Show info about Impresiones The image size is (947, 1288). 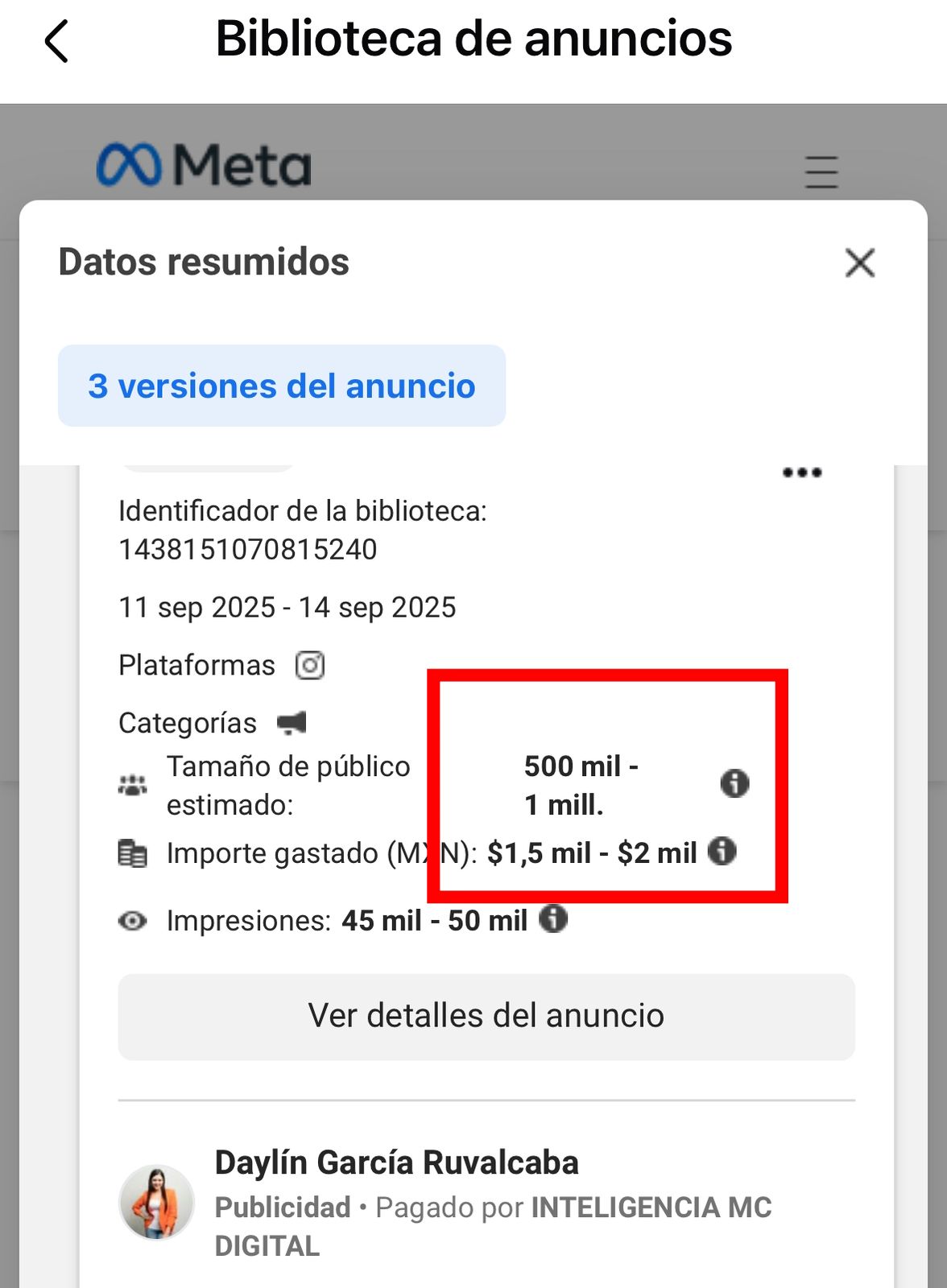[553, 919]
